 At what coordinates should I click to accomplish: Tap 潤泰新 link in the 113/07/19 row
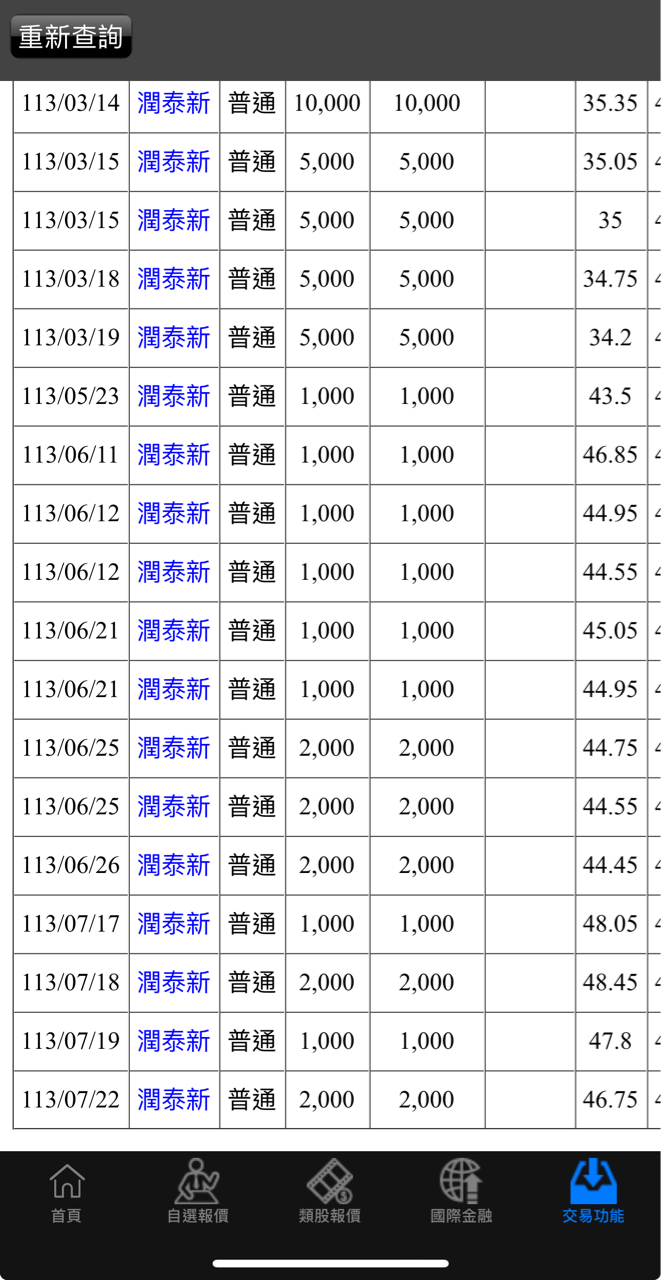pyautogui.click(x=174, y=1041)
